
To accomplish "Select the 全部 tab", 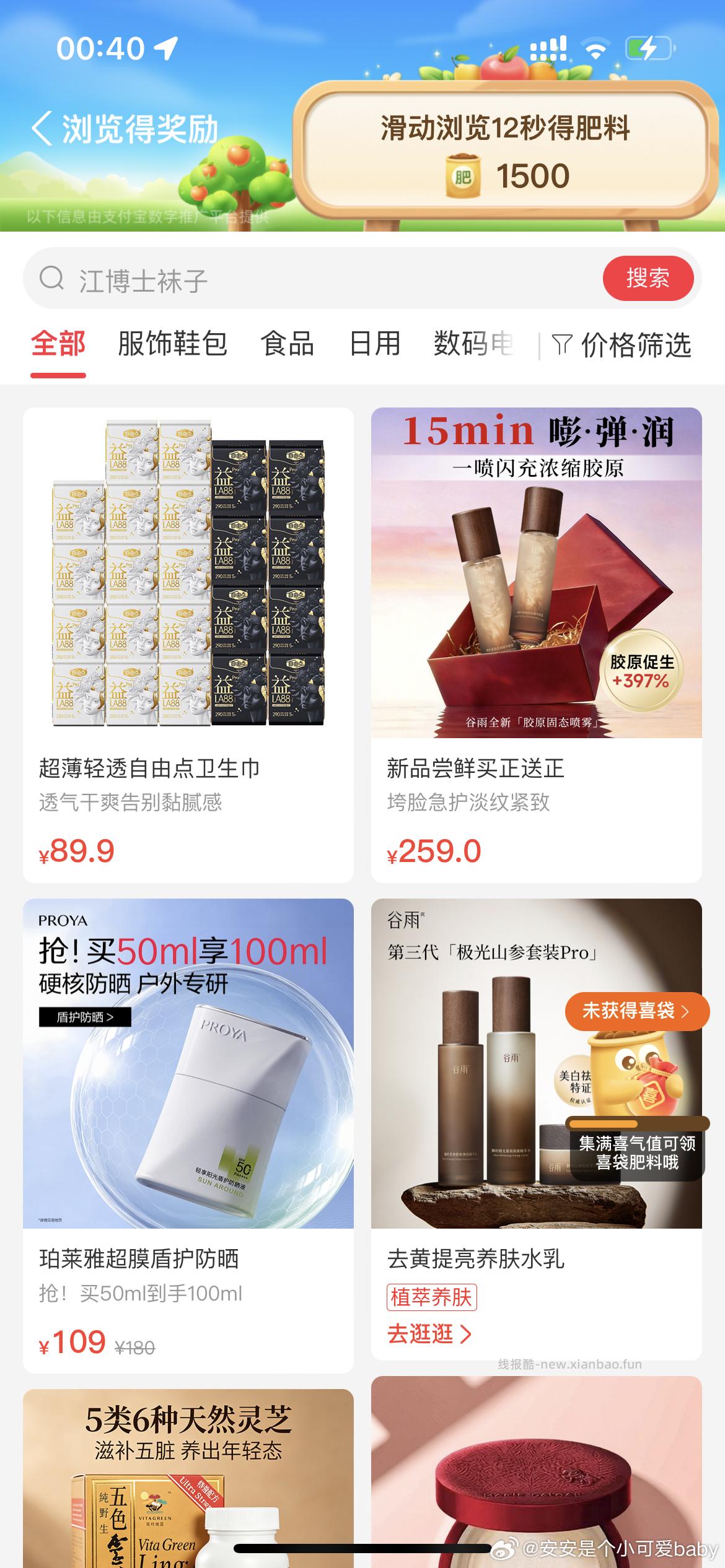I will (58, 344).
